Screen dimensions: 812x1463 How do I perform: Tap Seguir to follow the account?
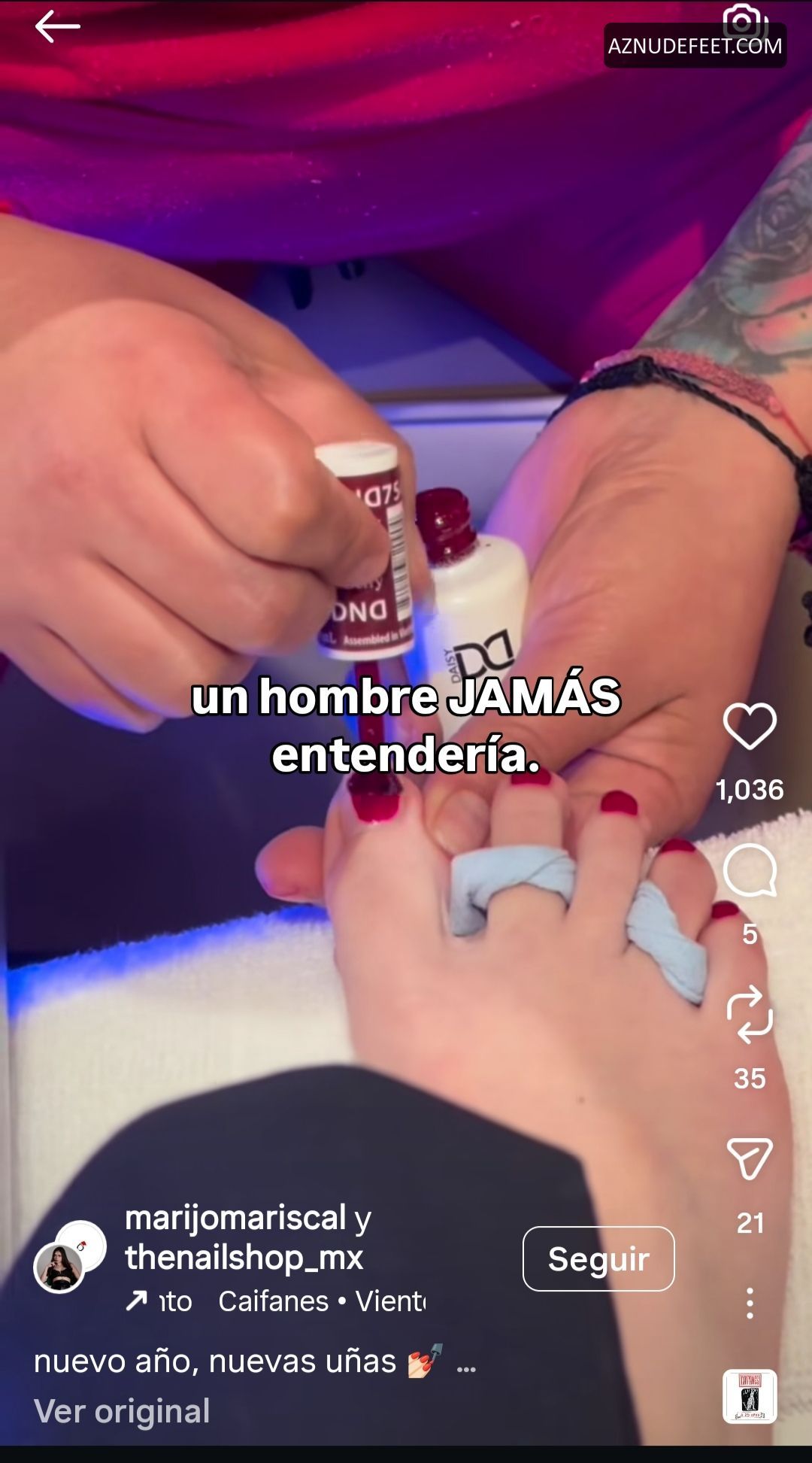tap(598, 1258)
